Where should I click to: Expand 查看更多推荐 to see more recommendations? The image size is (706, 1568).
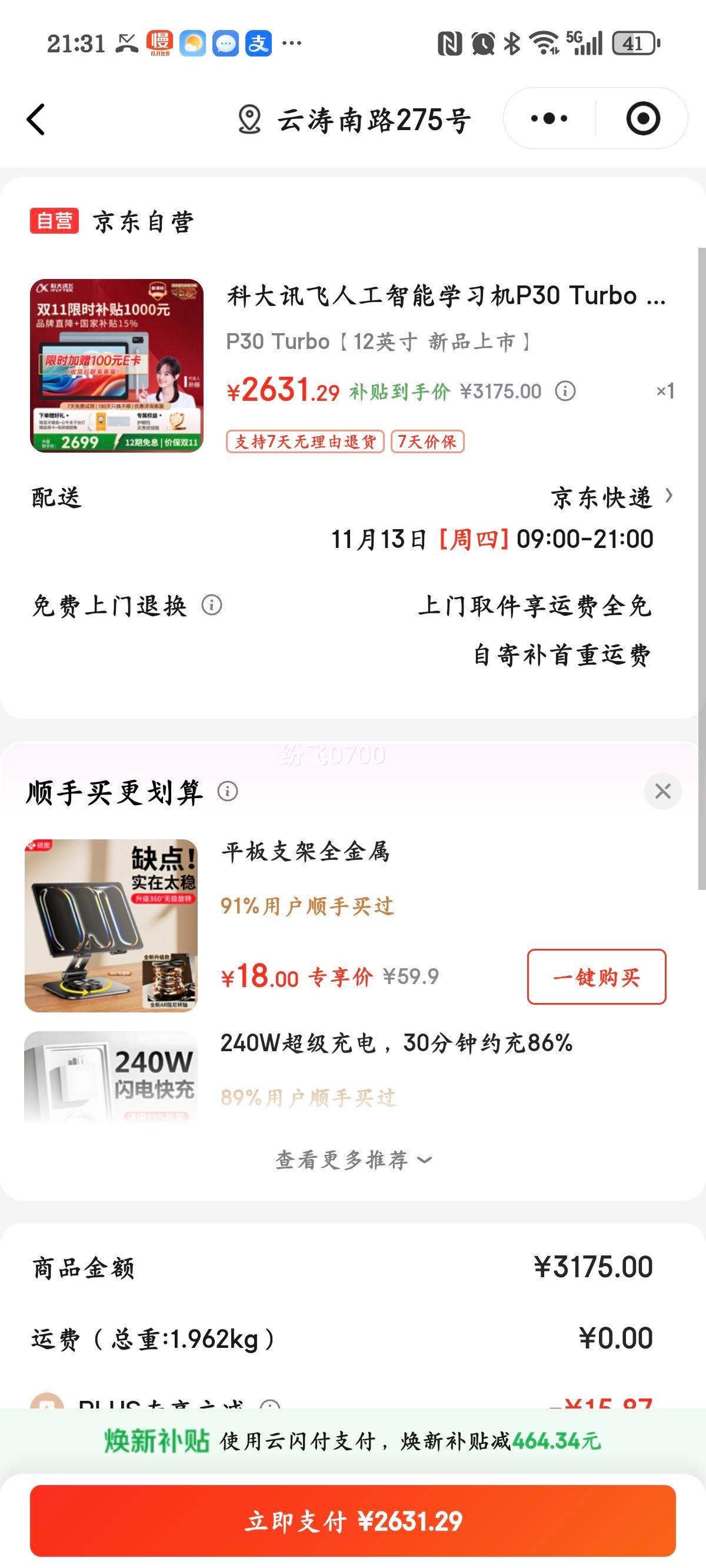pyautogui.click(x=353, y=1158)
